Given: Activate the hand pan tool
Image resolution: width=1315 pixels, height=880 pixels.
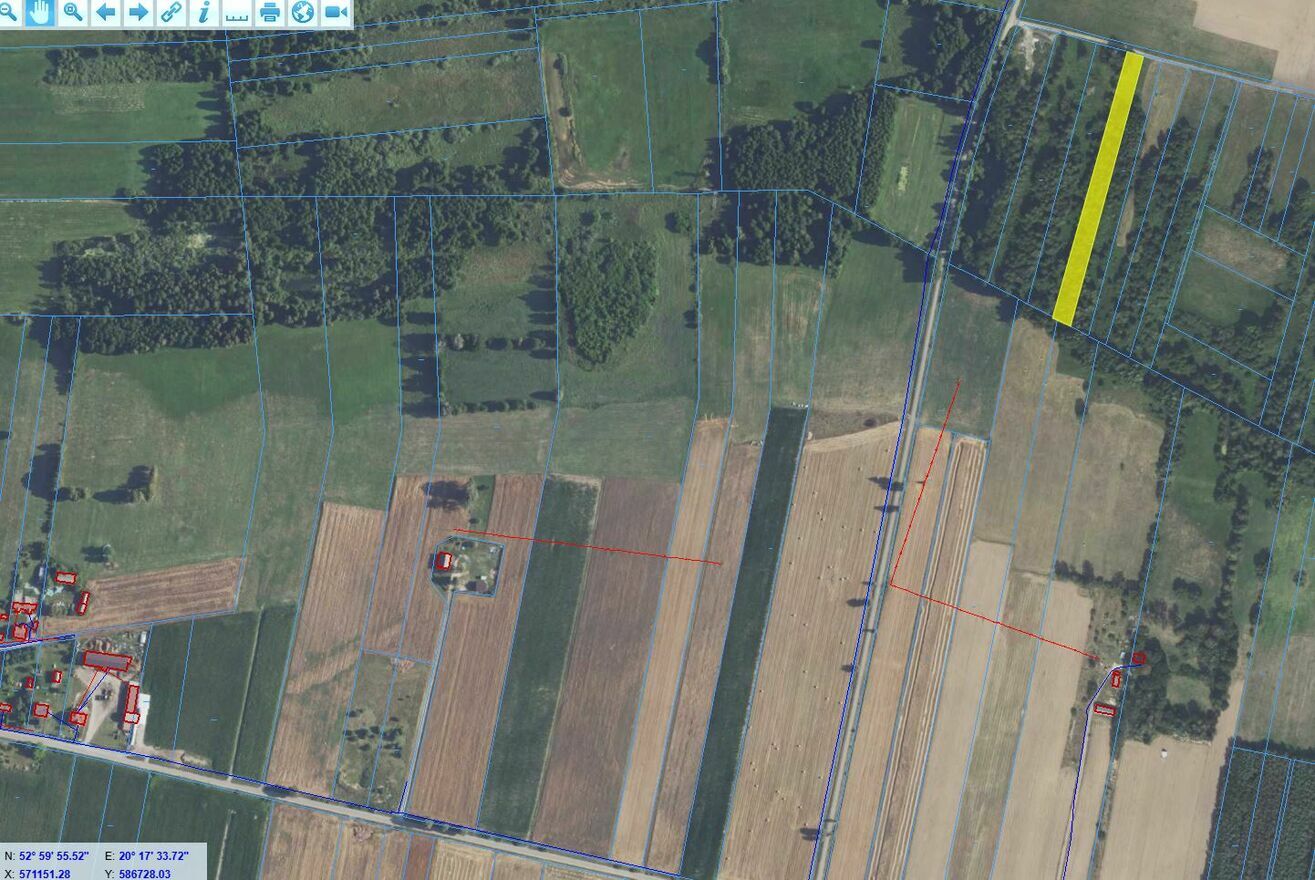Looking at the screenshot, I should point(40,12).
